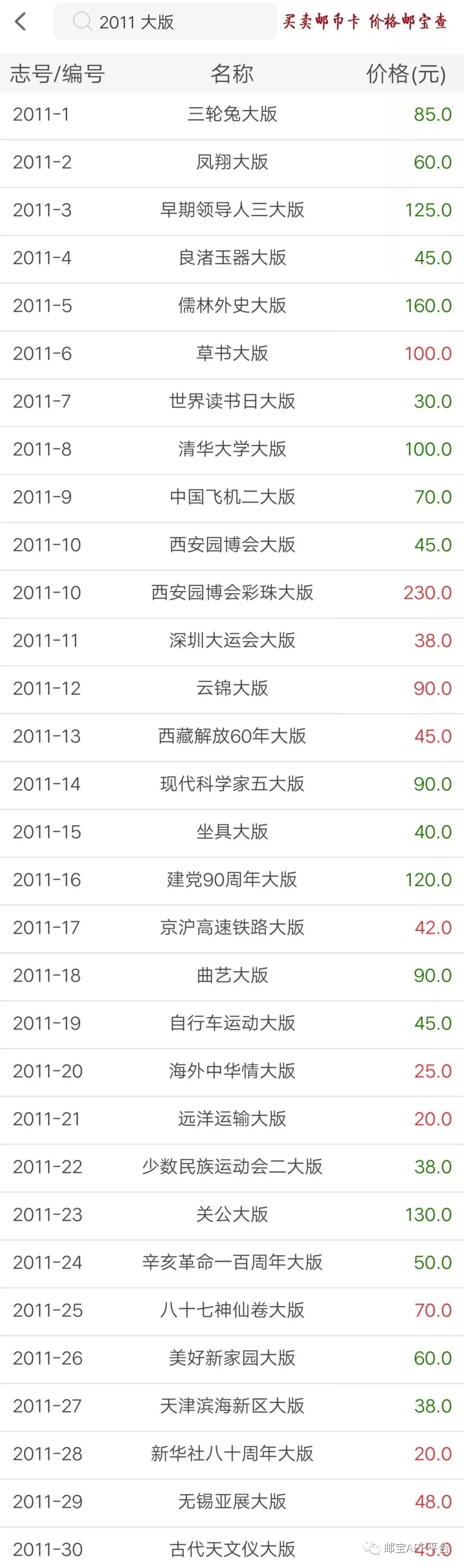Go back using the top-left arrow
The height and width of the screenshot is (1568, 464).
pos(21,22)
